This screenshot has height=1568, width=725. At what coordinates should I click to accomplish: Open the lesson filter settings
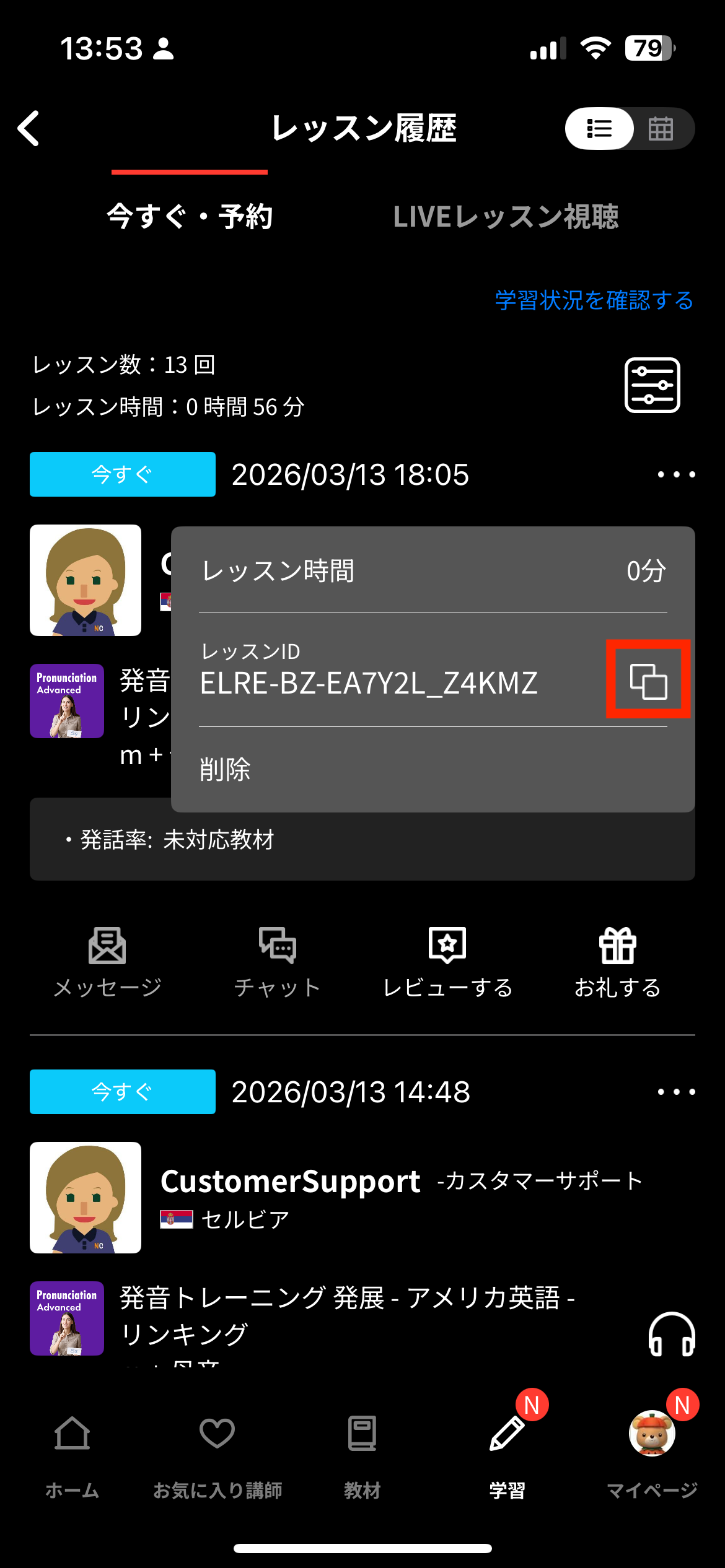(652, 385)
